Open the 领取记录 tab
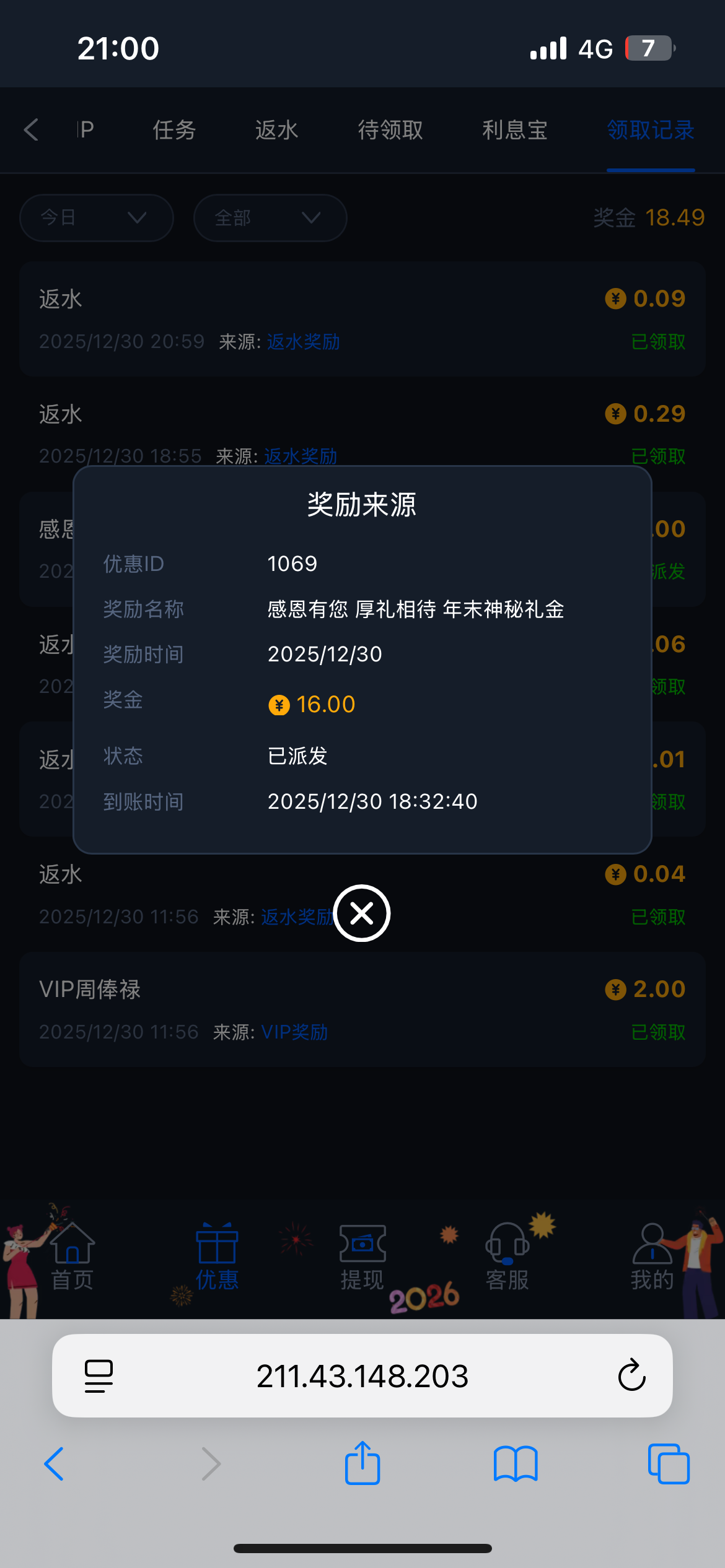Image resolution: width=725 pixels, height=1568 pixels. (x=650, y=130)
